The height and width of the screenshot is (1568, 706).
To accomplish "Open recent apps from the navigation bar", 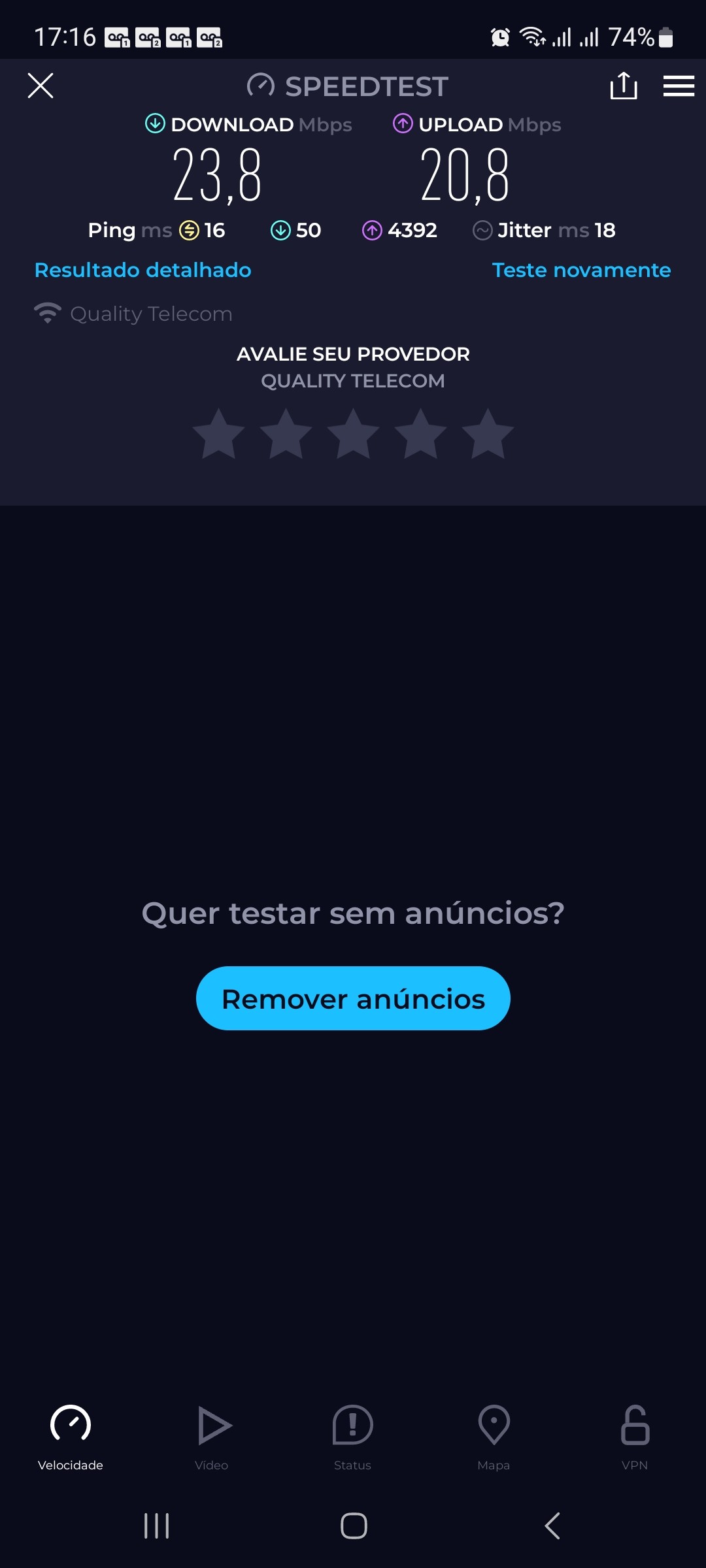I will (x=157, y=1526).
